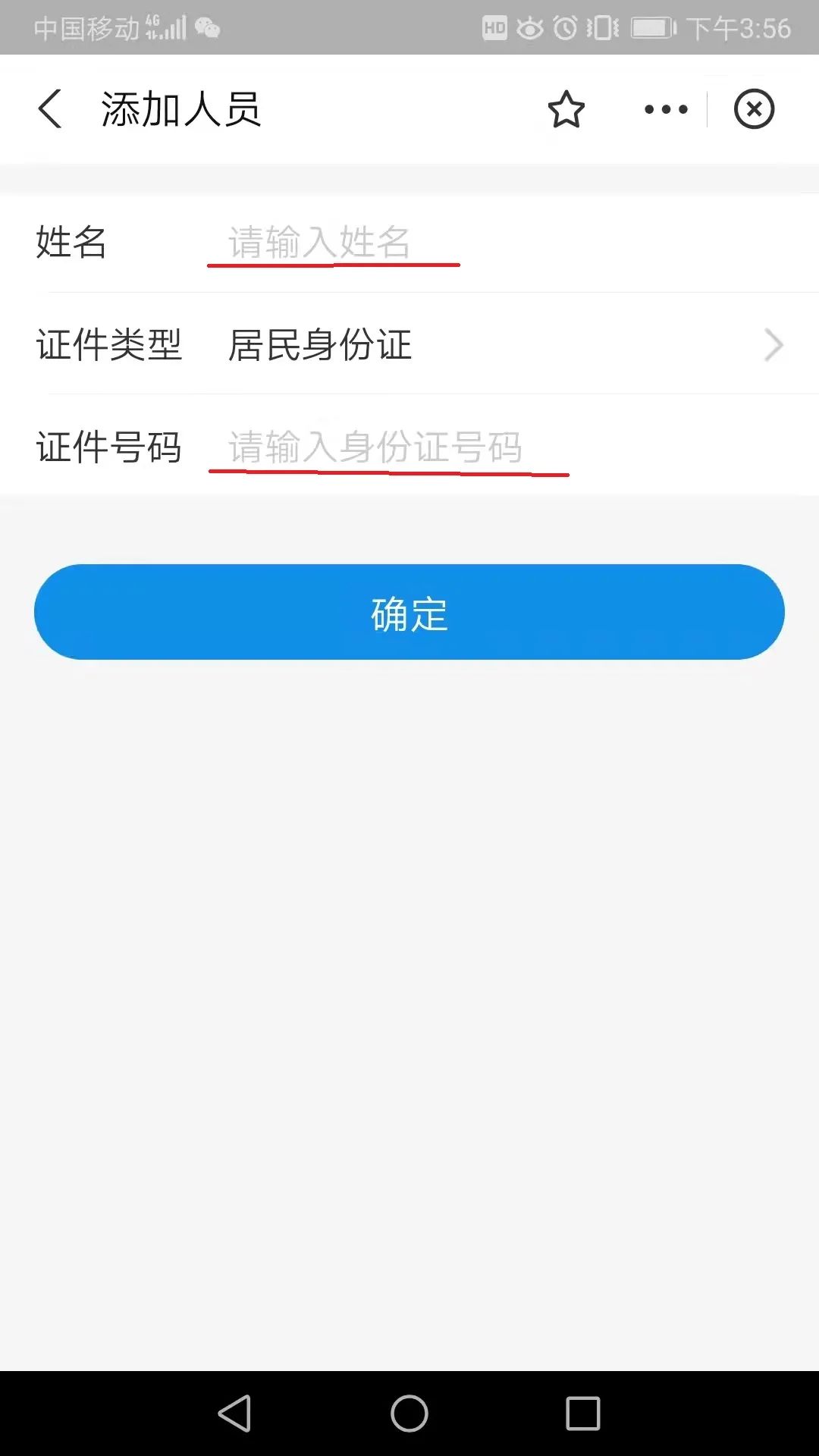Tap the blue 确定 button
The height and width of the screenshot is (1456, 819).
point(409,612)
